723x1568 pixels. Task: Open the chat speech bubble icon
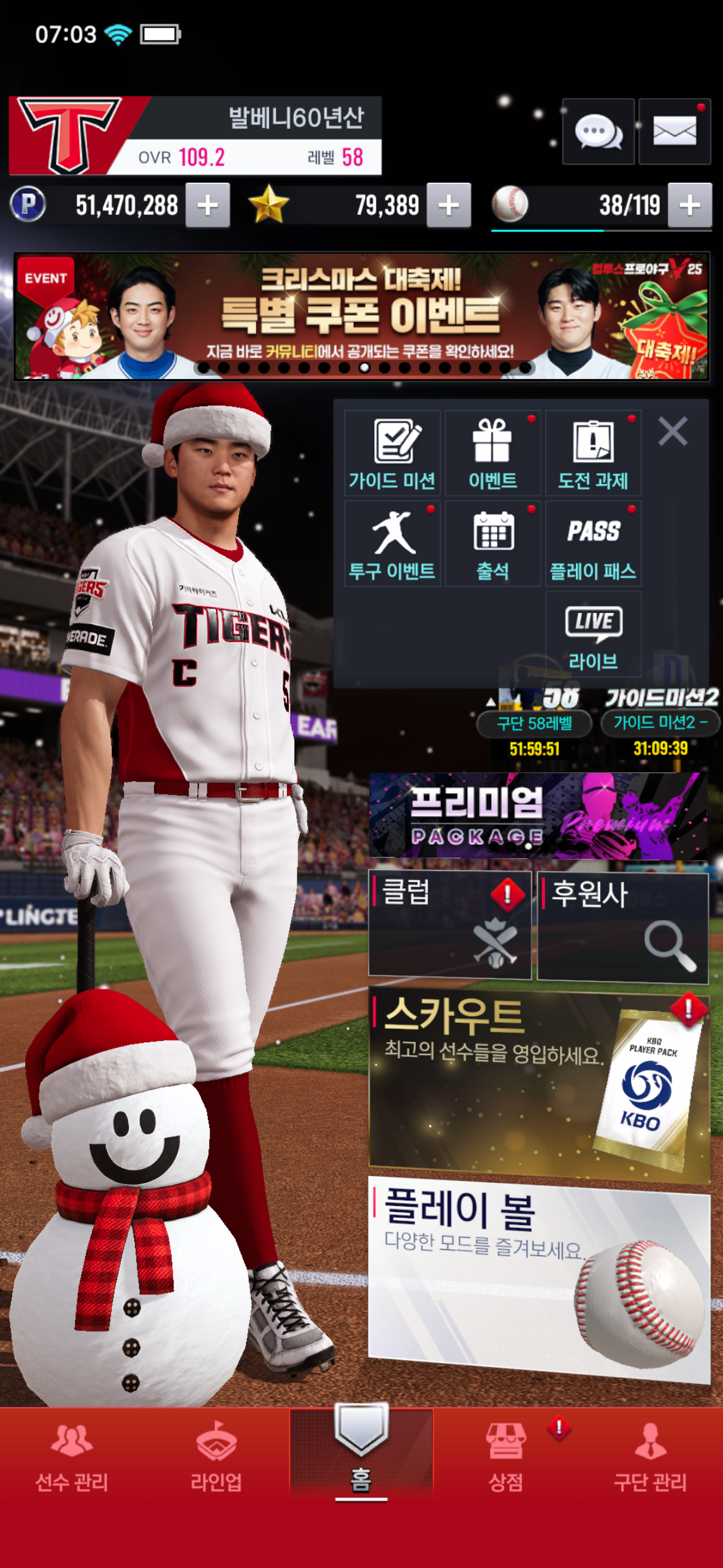[x=598, y=131]
